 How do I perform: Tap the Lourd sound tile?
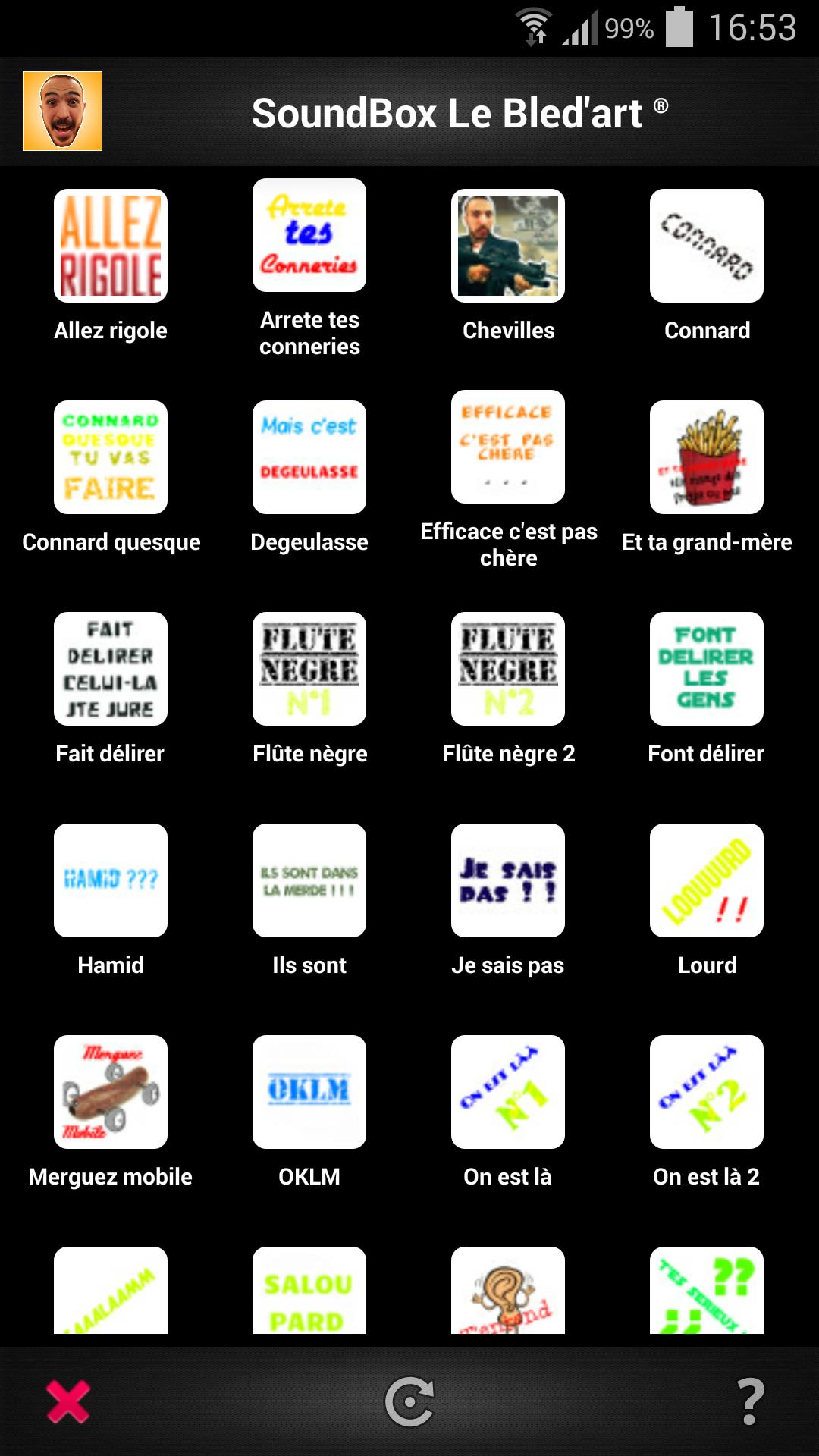pyautogui.click(x=707, y=880)
